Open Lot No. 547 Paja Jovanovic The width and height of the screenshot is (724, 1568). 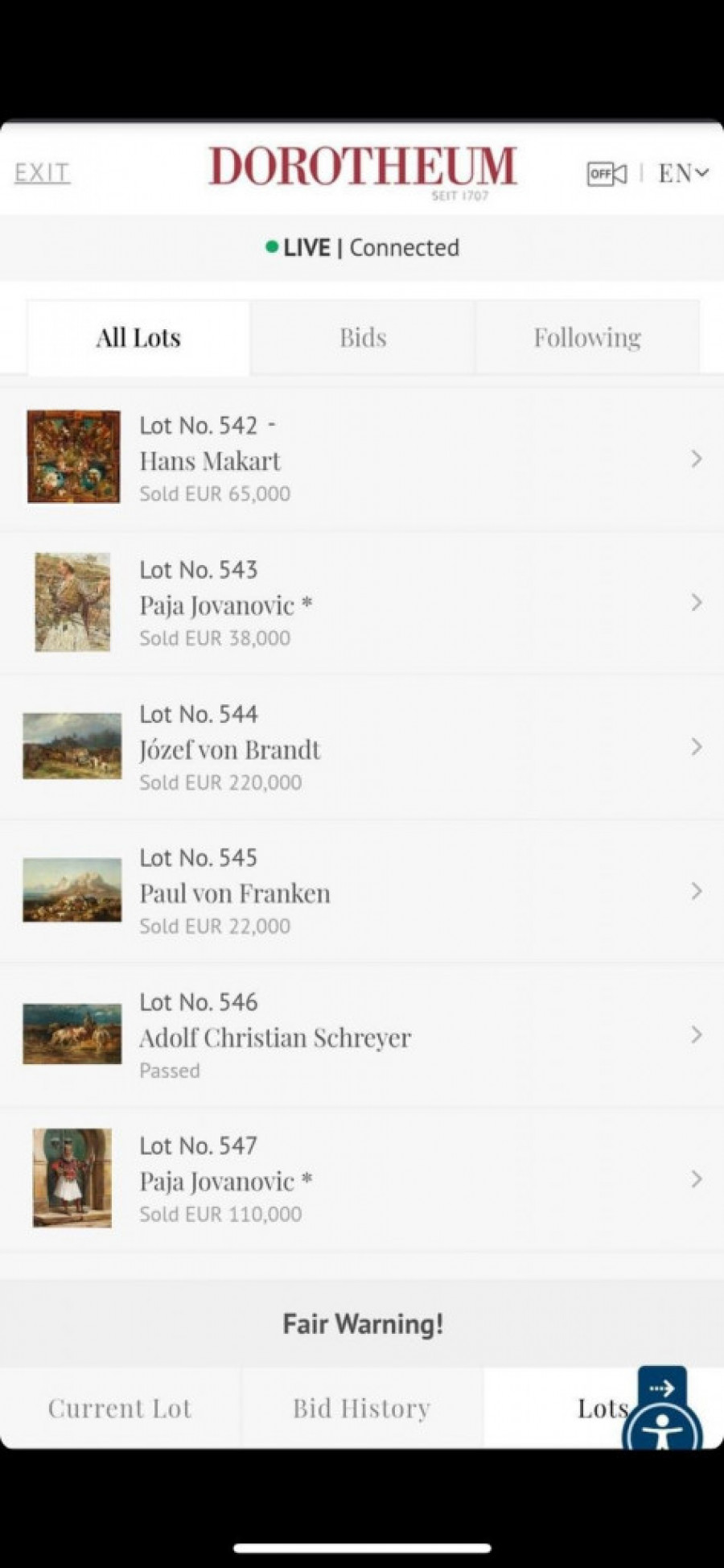362,1179
